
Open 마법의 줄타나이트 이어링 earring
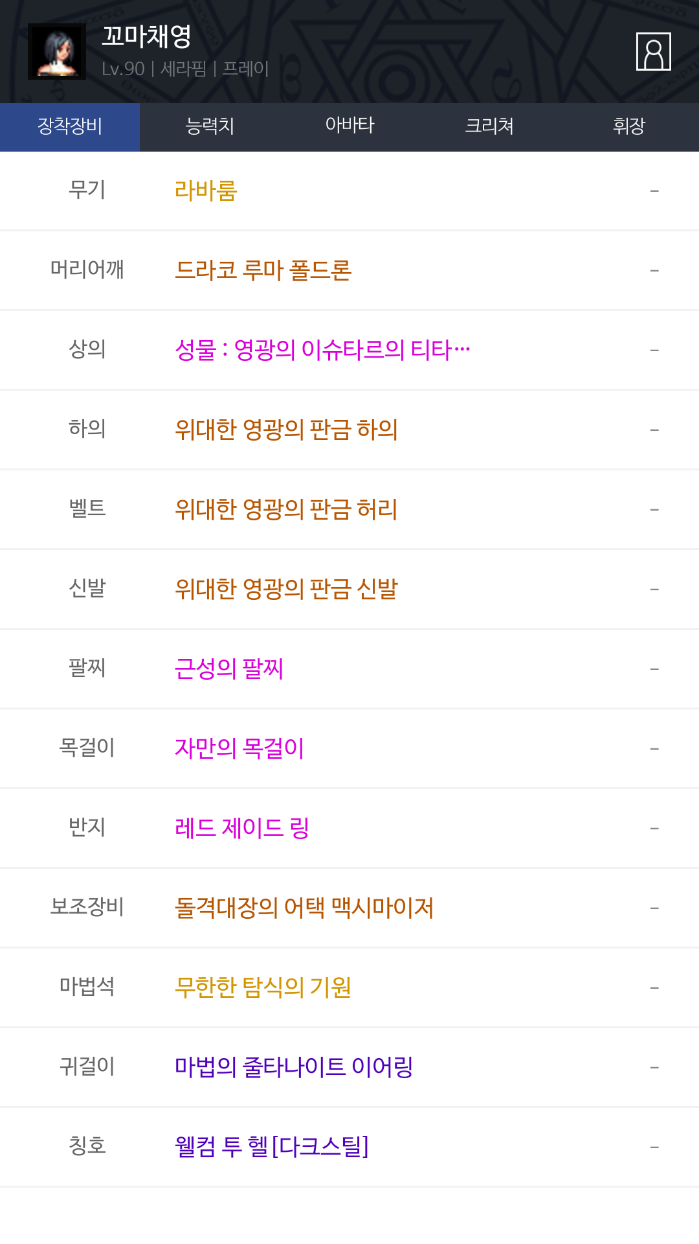pos(294,1067)
